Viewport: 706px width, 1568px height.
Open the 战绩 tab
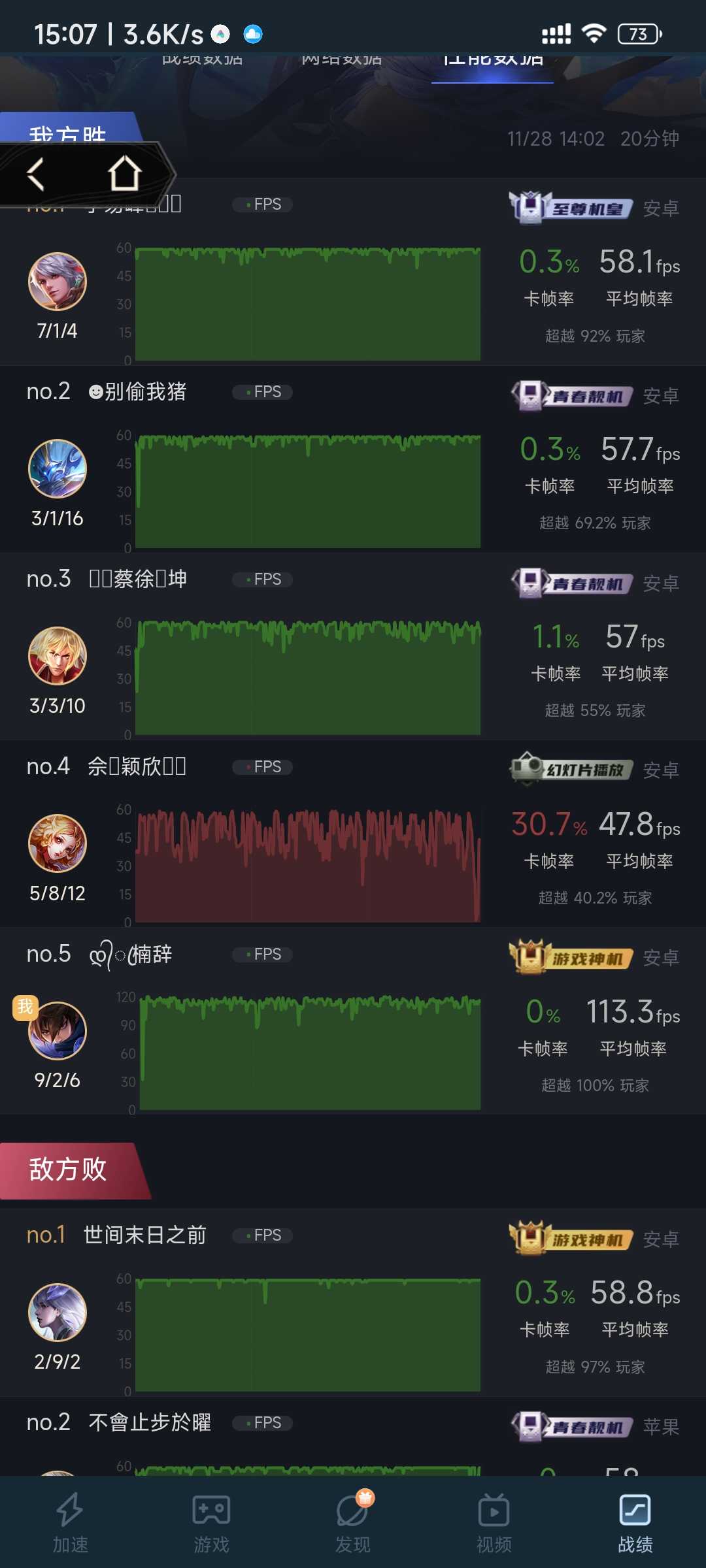click(635, 1522)
